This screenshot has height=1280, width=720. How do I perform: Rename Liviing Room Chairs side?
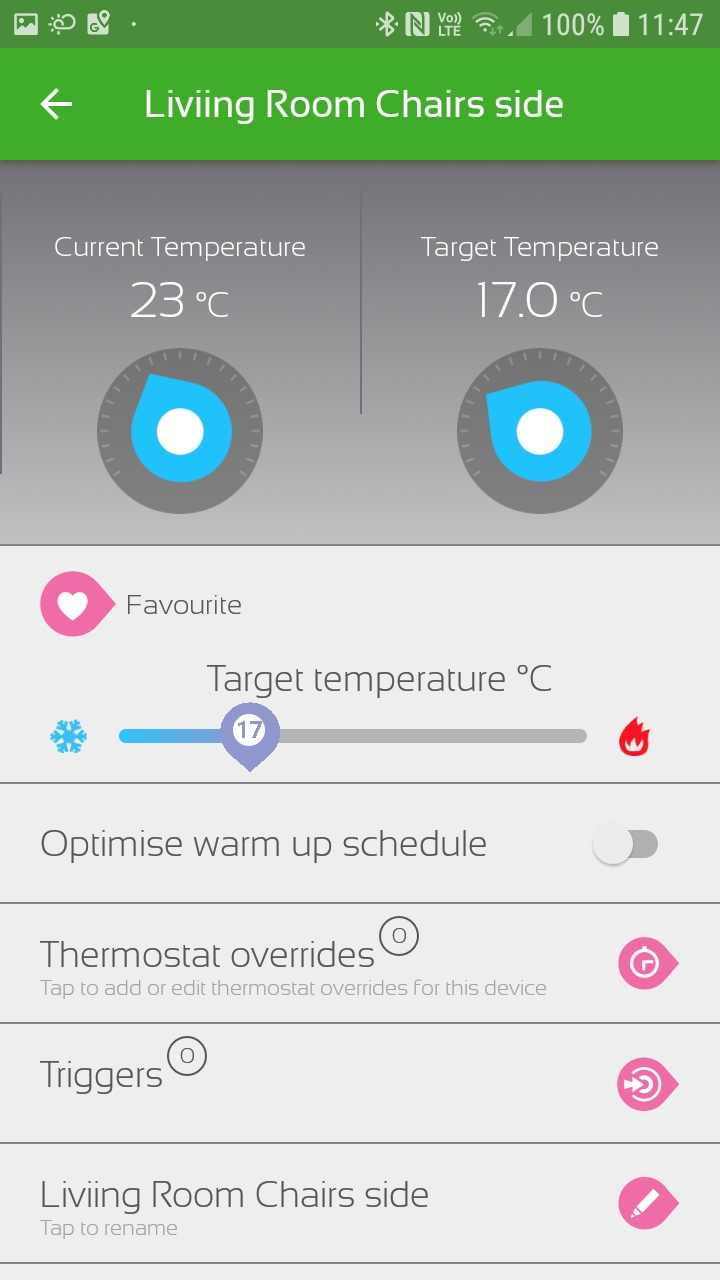646,1204
